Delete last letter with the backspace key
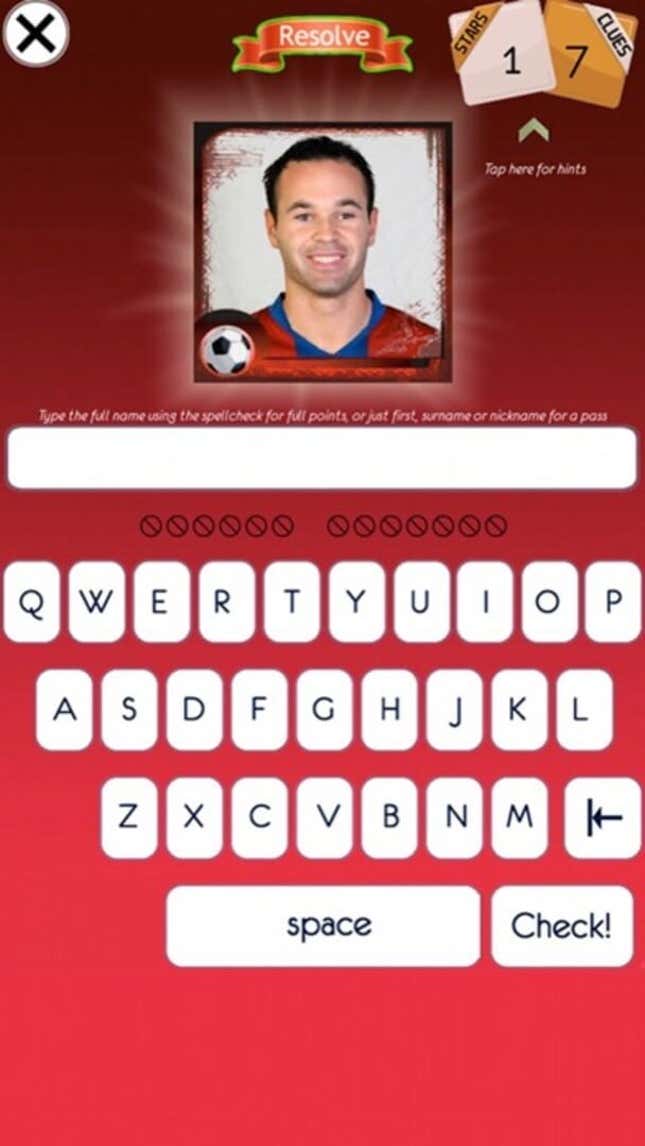This screenshot has width=645, height=1146. (602, 817)
